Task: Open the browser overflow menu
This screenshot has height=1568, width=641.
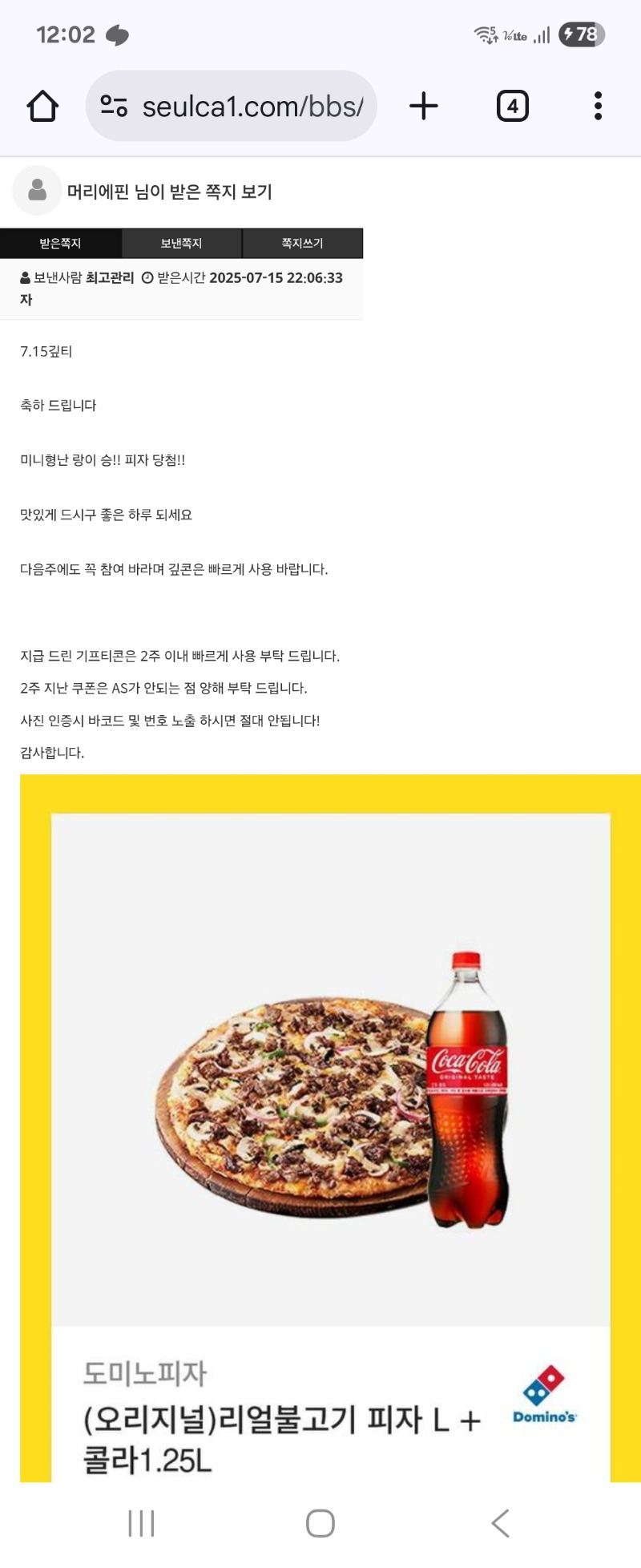Action: (598, 106)
